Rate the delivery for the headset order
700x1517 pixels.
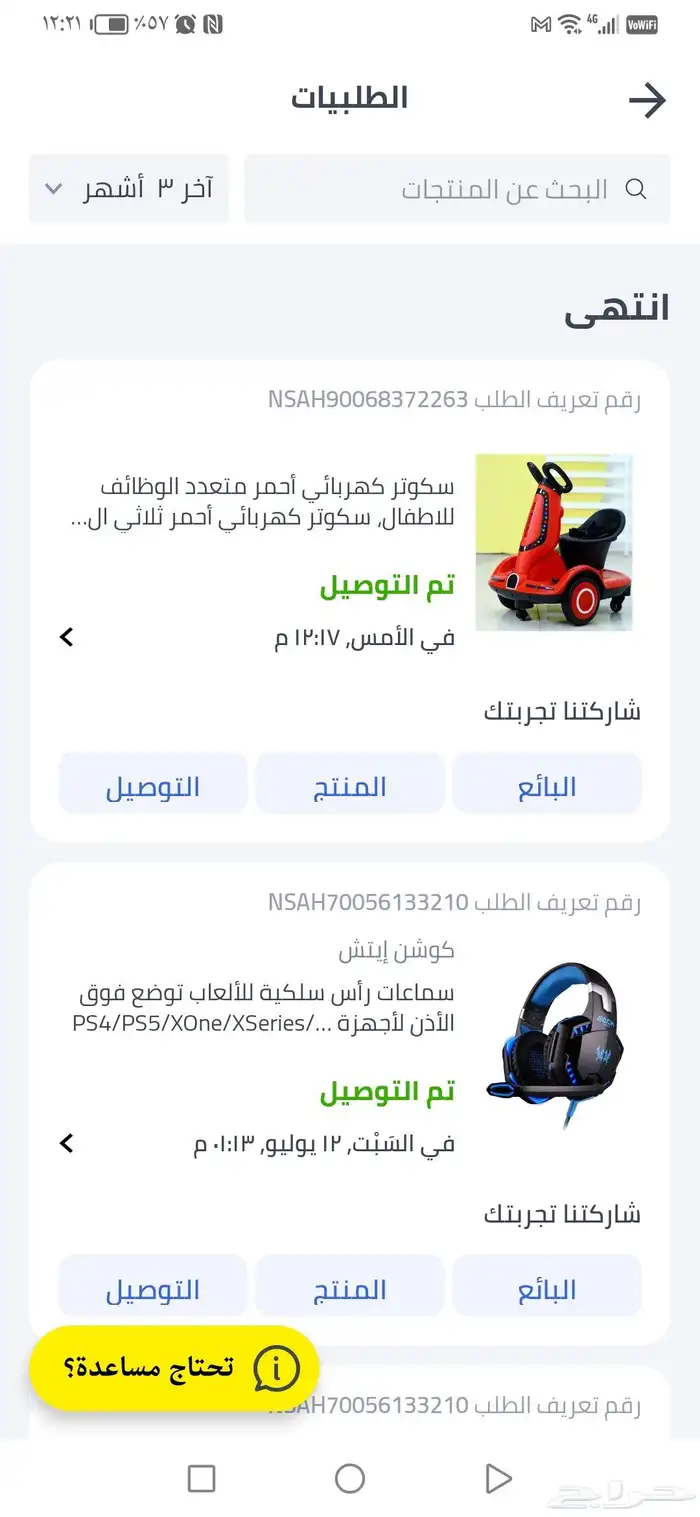153,1289
